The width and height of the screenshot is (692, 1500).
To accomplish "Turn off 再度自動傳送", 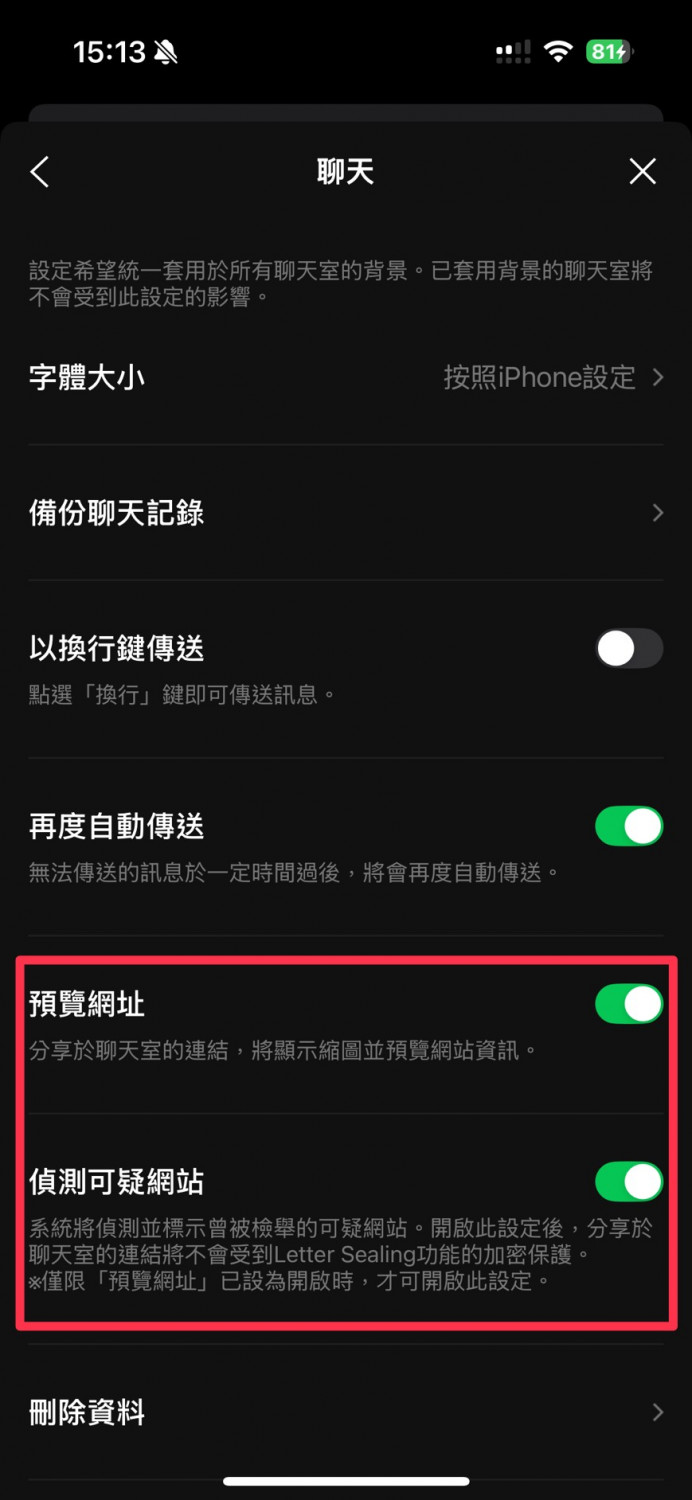I will tap(629, 827).
